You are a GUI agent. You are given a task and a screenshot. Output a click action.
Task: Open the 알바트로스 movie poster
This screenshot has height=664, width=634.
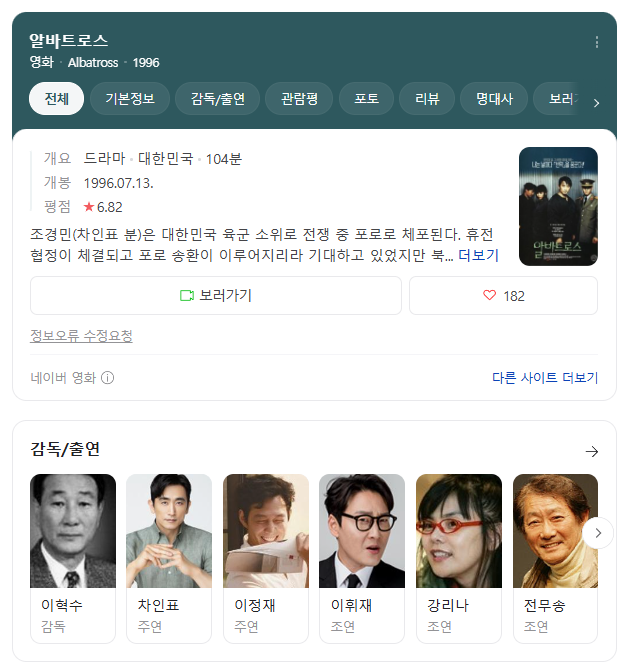558,206
